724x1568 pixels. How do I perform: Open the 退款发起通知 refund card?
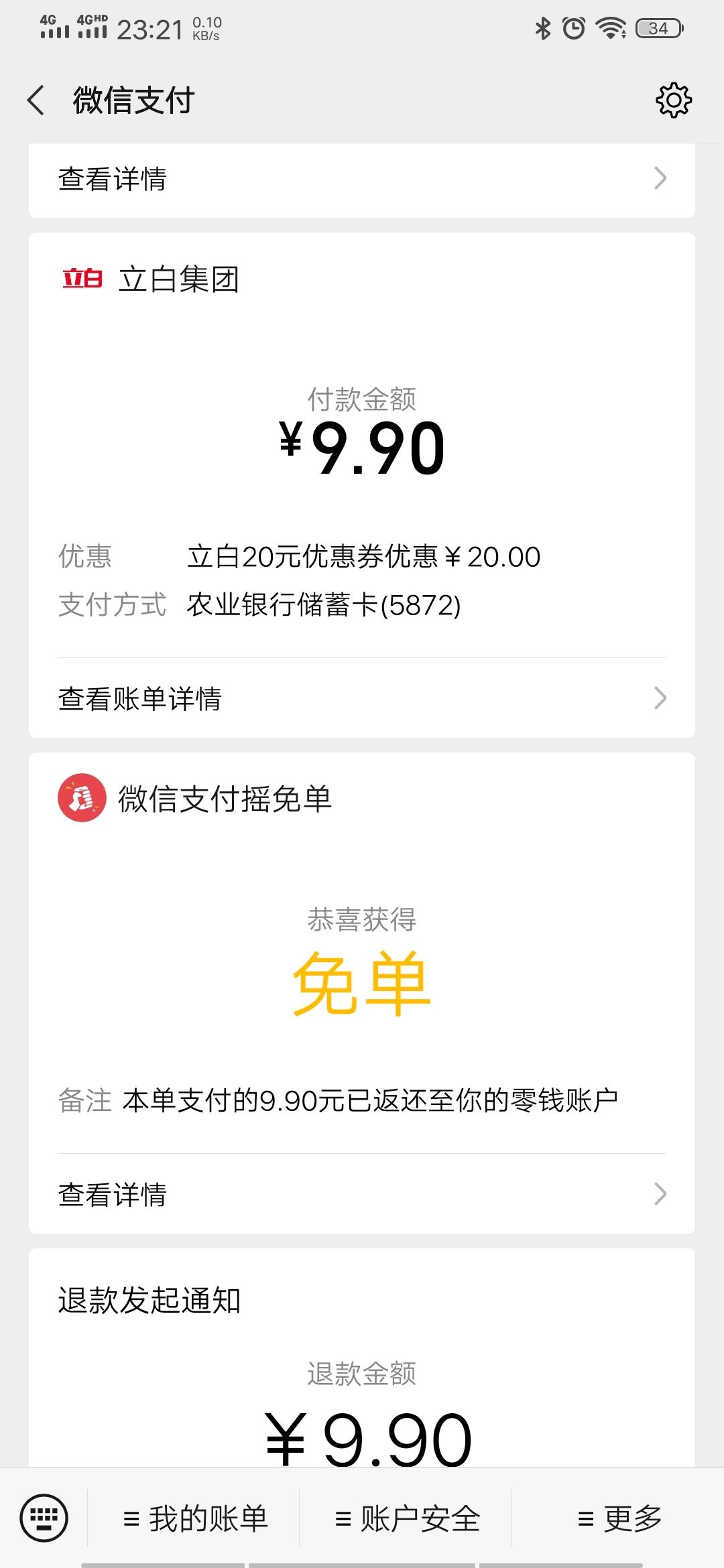[x=362, y=1358]
